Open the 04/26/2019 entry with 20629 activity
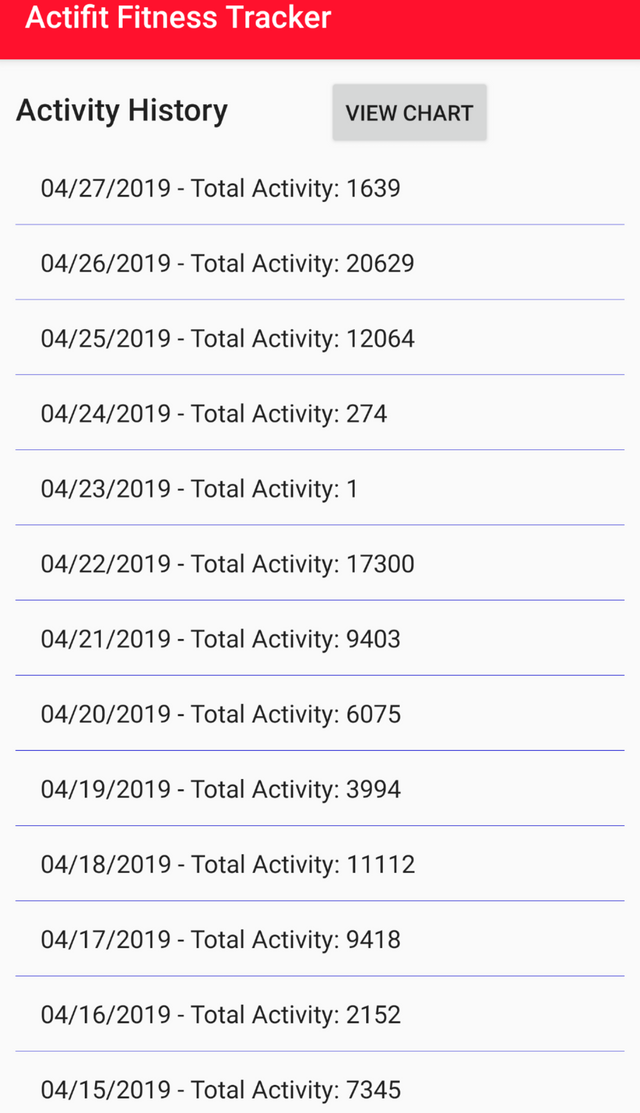640x1113 pixels. pos(320,263)
